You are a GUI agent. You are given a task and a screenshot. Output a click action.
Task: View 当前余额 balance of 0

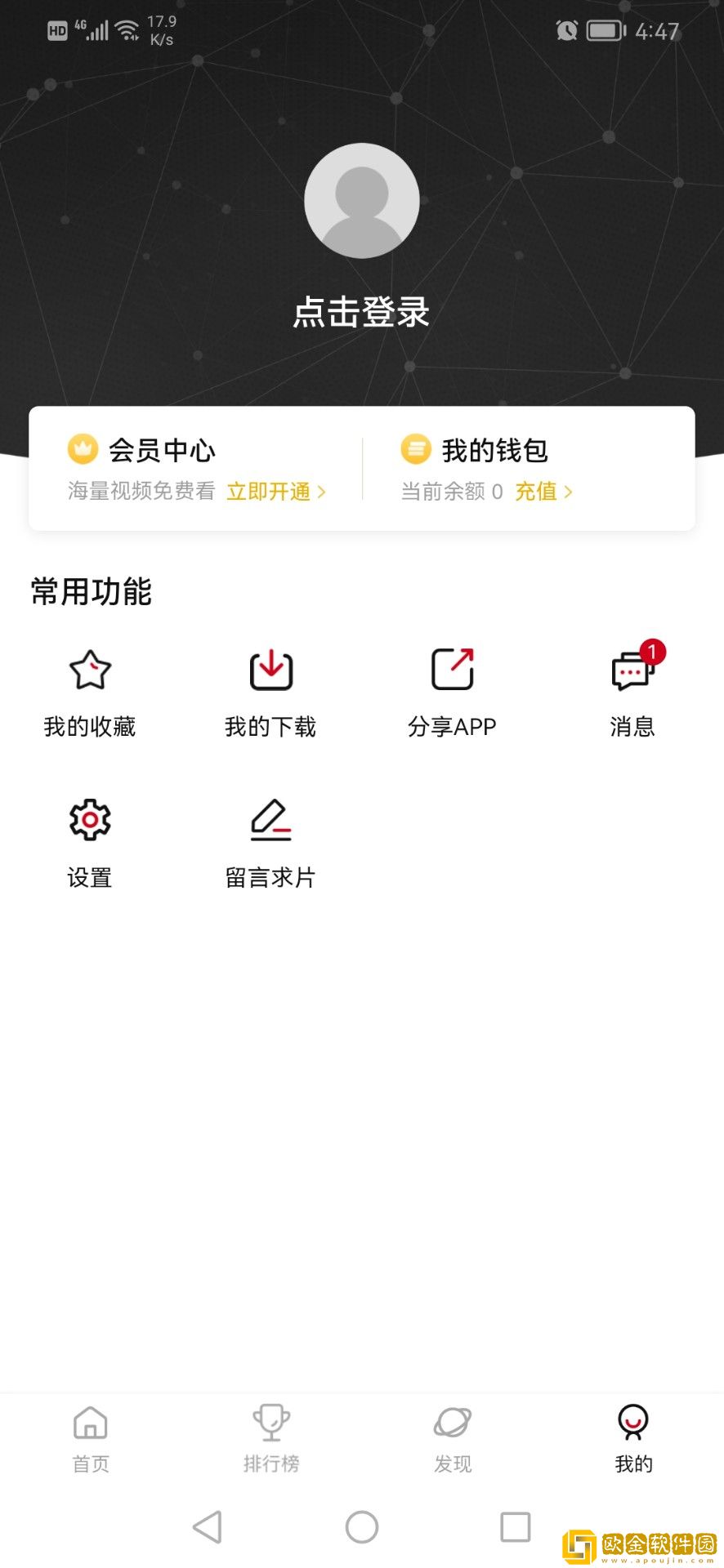(x=452, y=492)
